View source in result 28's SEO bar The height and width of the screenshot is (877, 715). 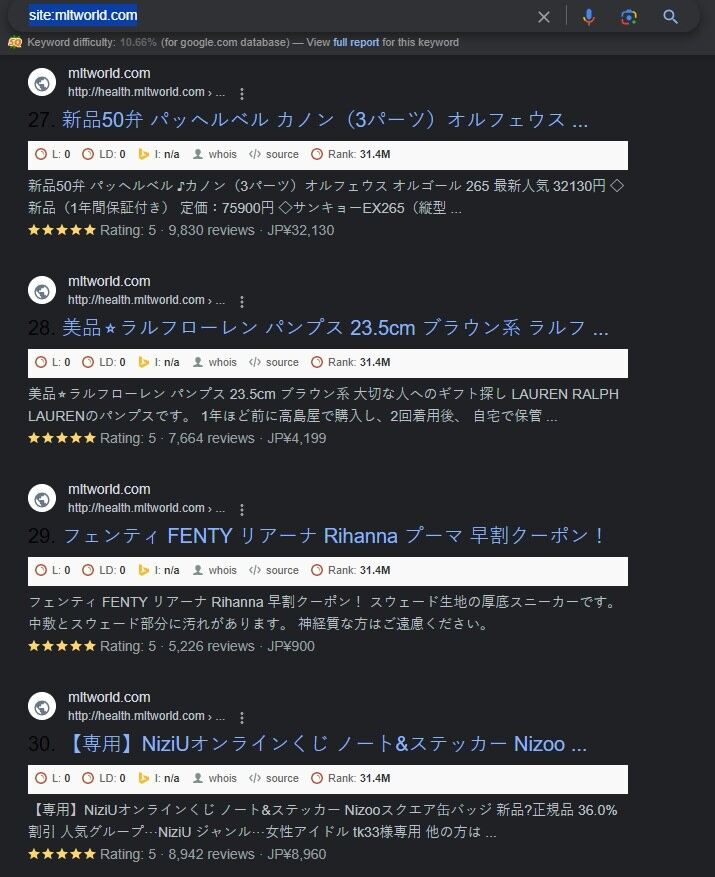[x=274, y=362]
